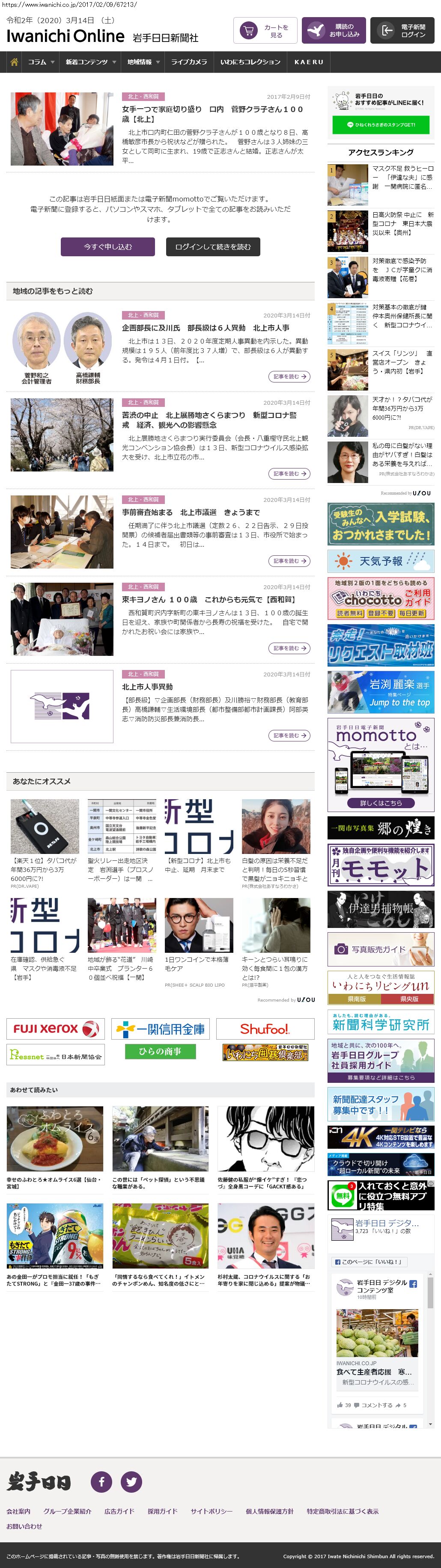Get the ひねくれうさぎ LINE stamp
The height and width of the screenshot is (1568, 441).
click(381, 124)
